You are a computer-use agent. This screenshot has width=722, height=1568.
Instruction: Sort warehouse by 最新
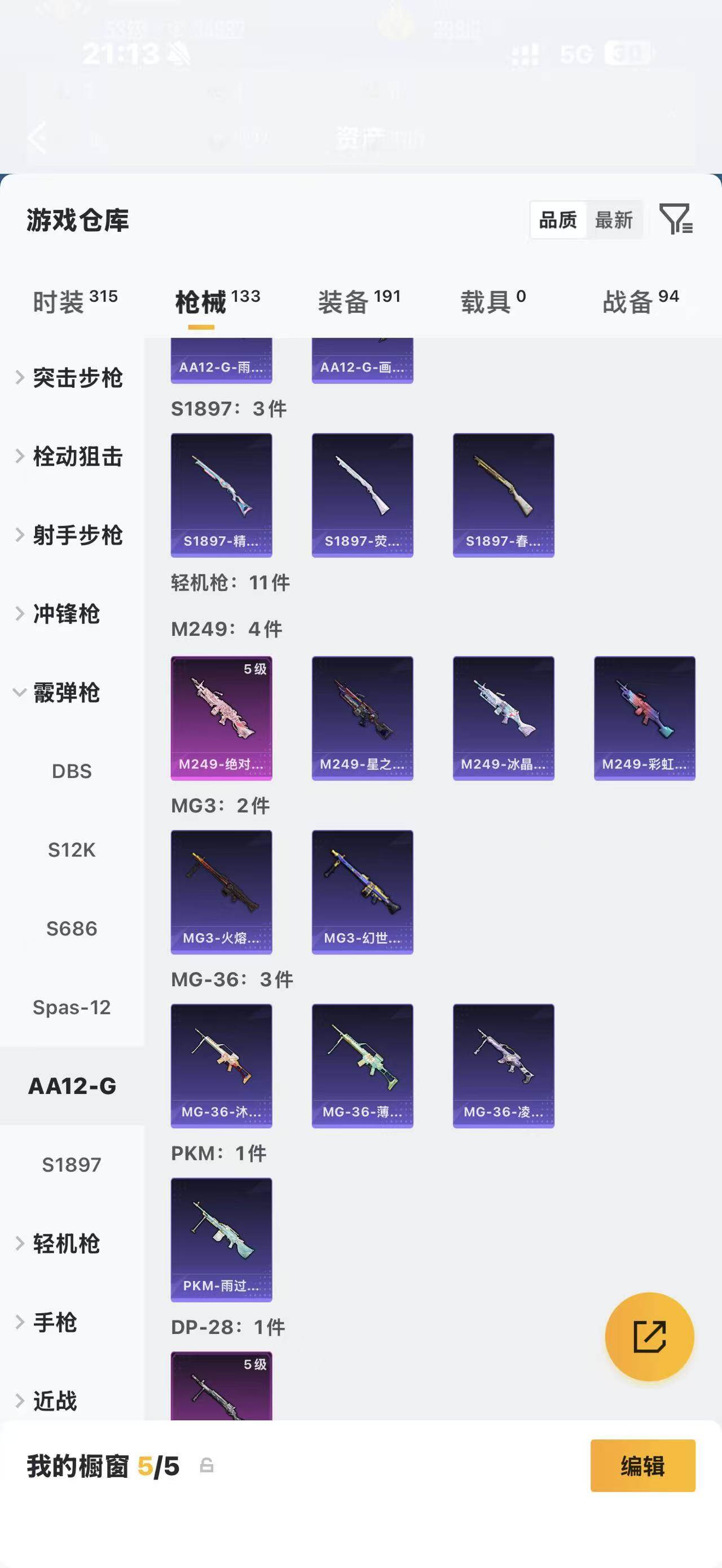(x=614, y=220)
